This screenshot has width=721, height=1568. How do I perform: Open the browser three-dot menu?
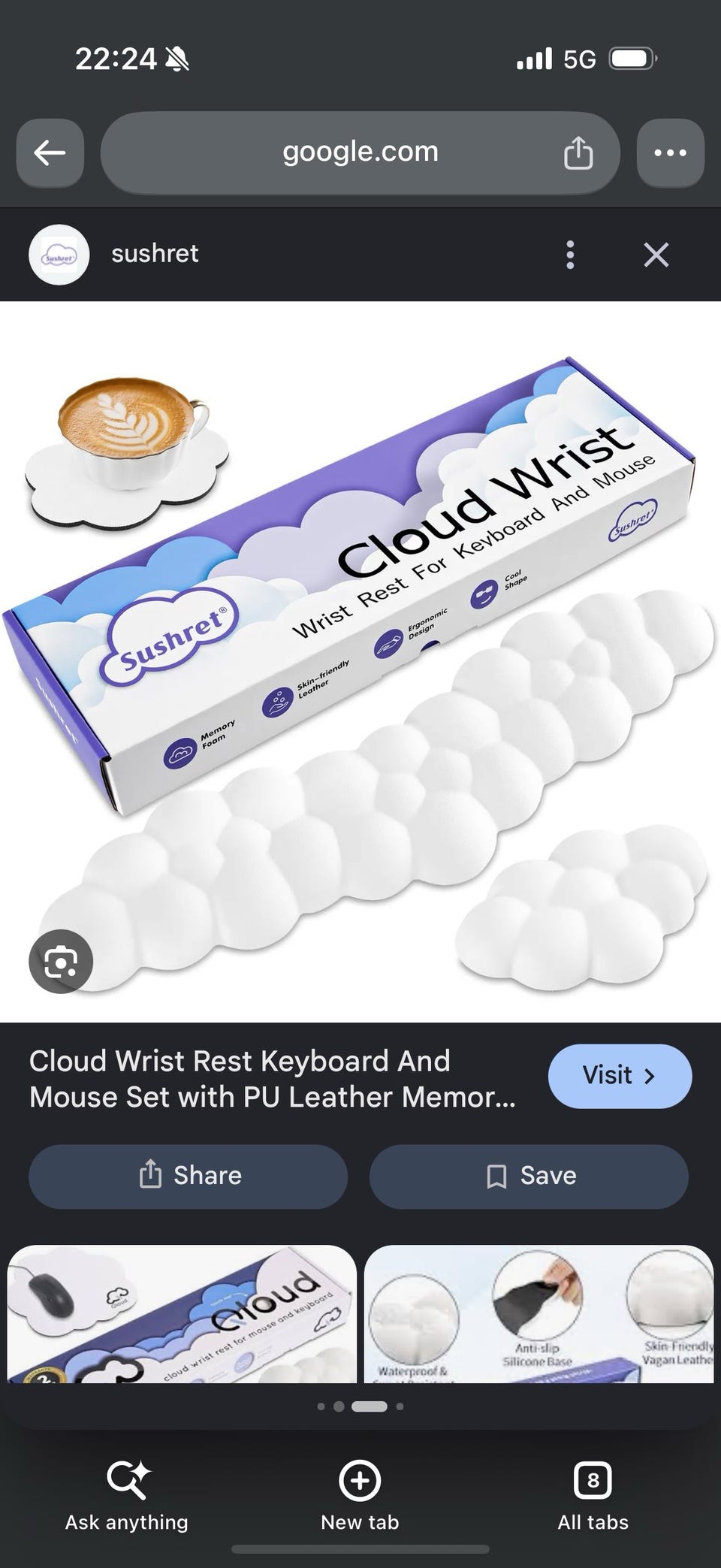670,153
